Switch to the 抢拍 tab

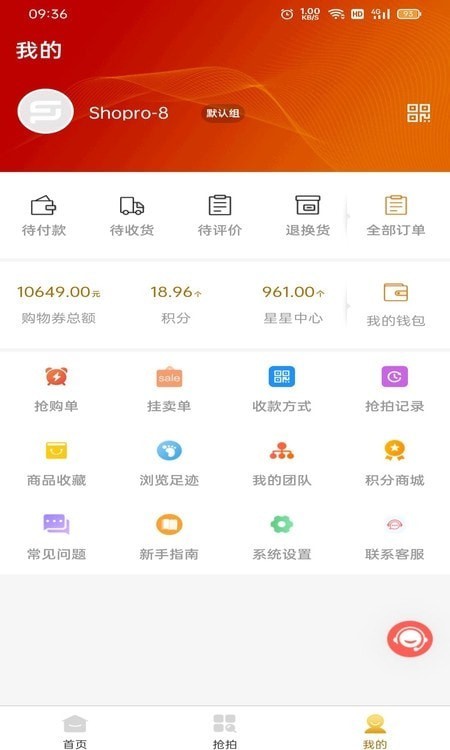tap(225, 731)
